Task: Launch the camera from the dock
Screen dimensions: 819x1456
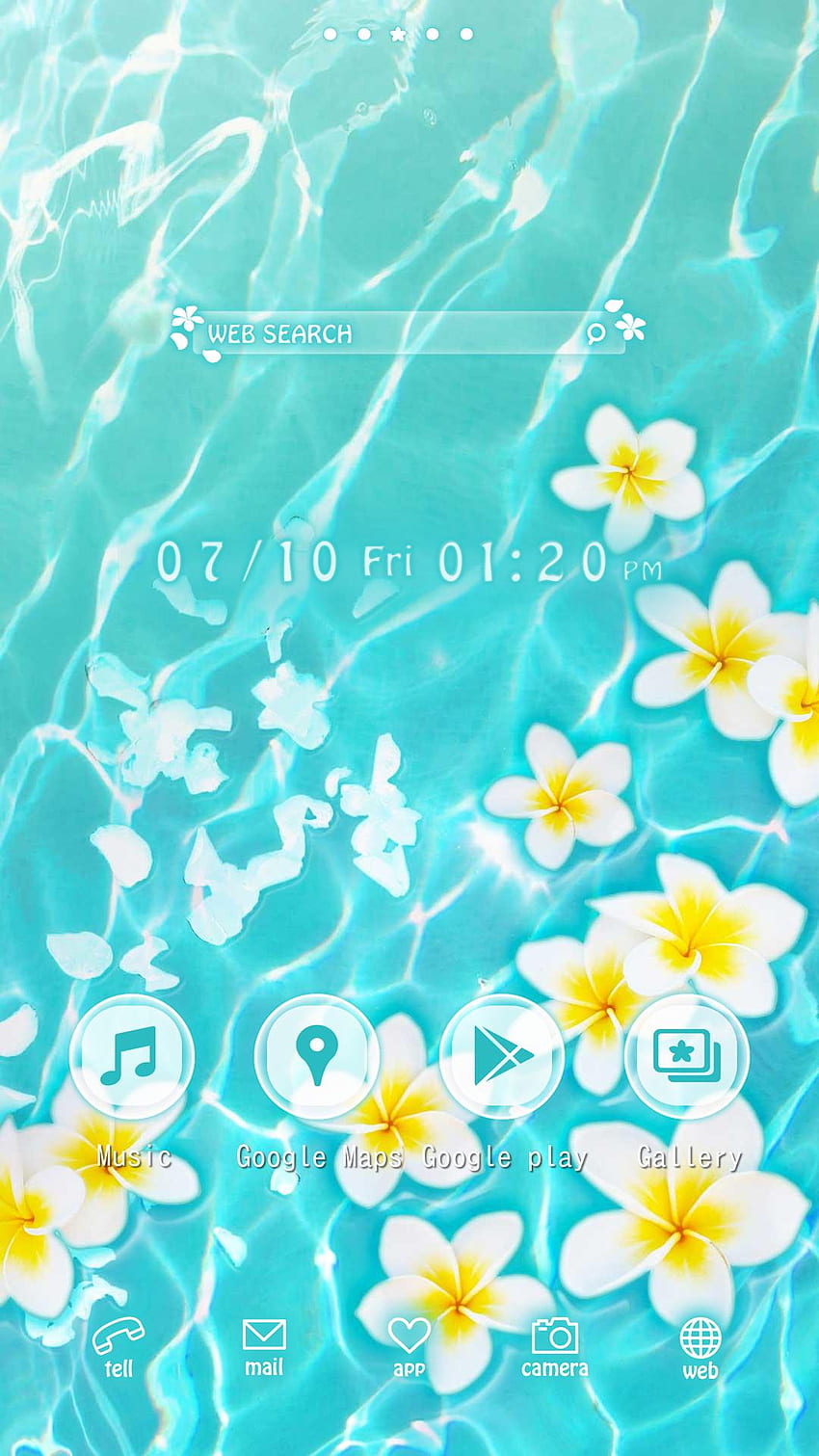Action: tap(555, 1346)
